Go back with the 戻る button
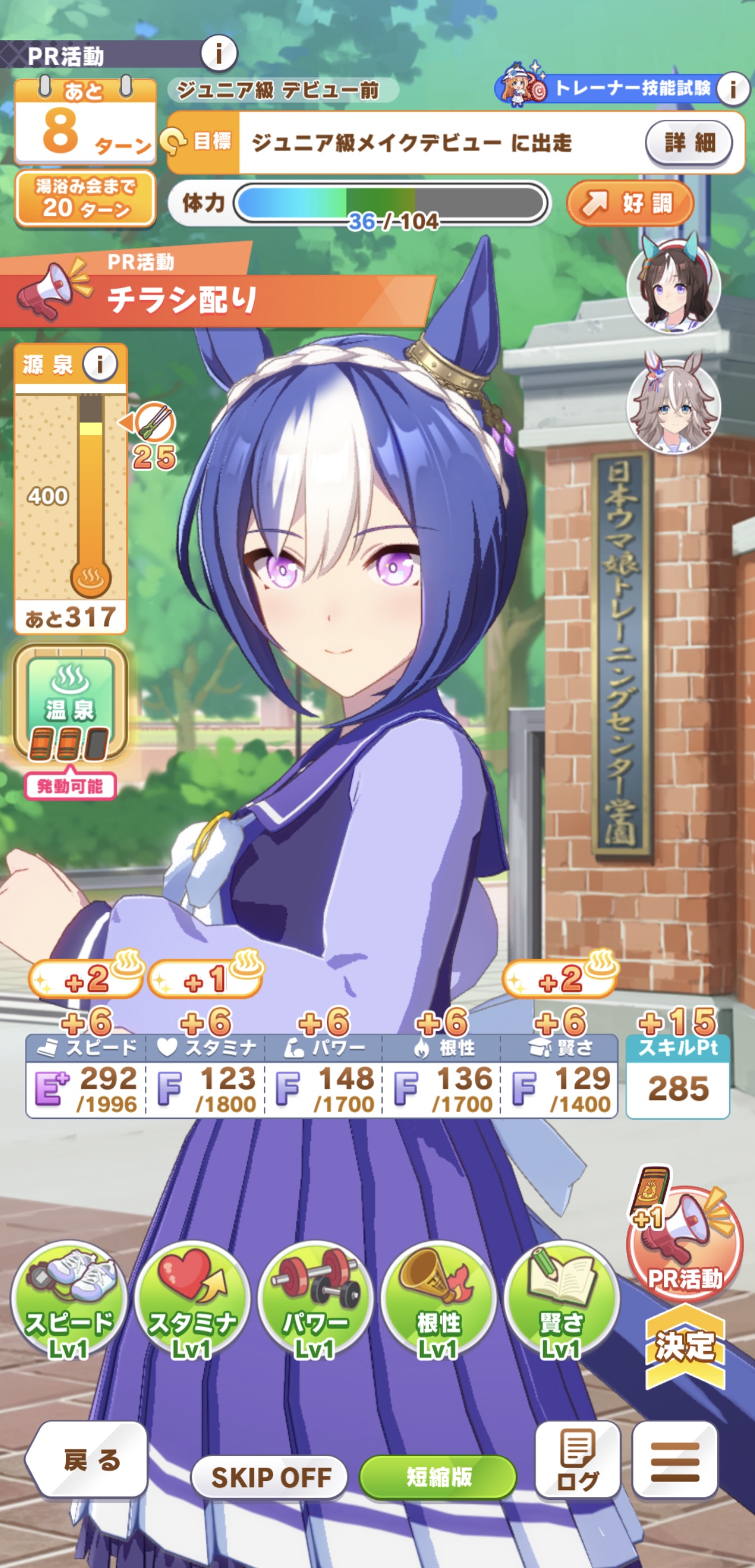The image size is (755, 1568). (x=88, y=1460)
